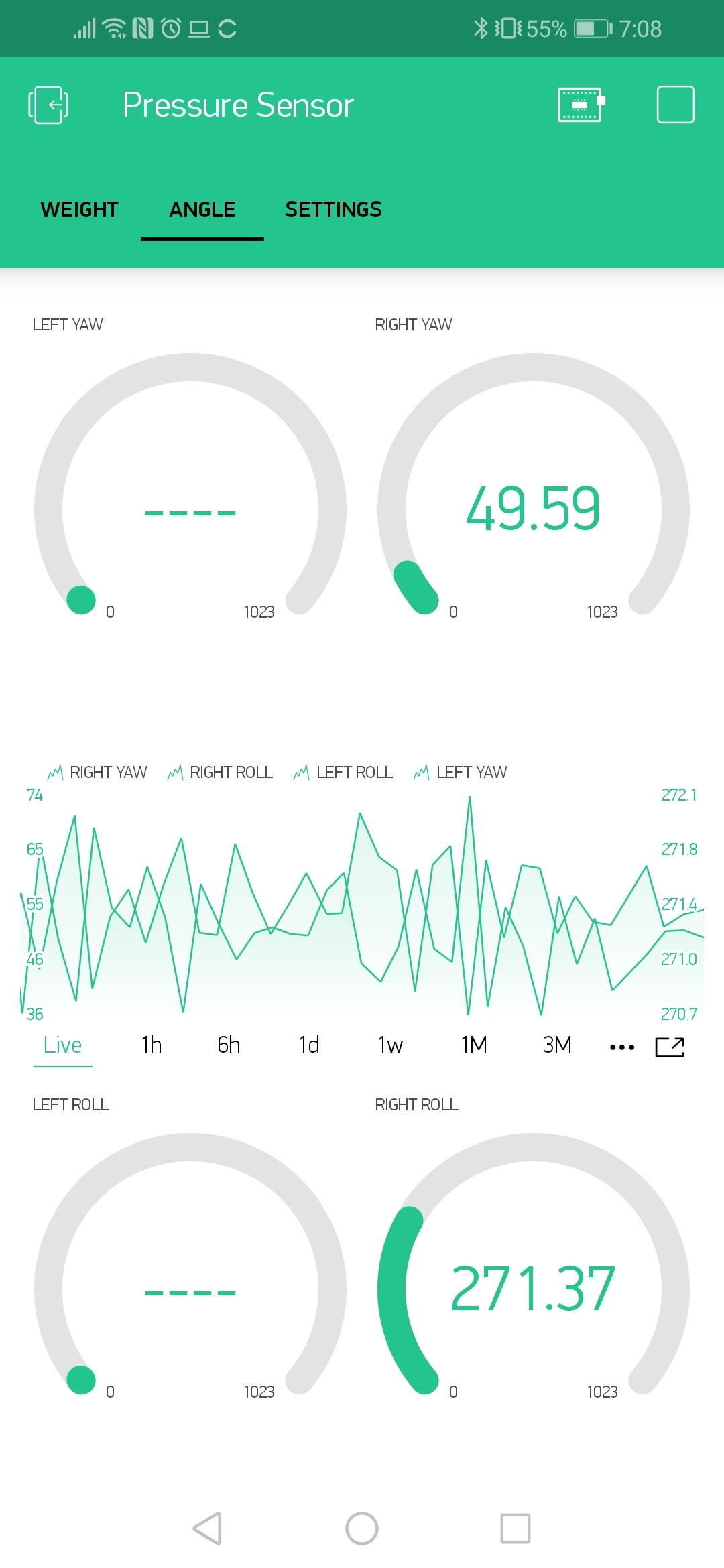724x1568 pixels.
Task: Toggle RIGHT YAW series in chart legend
Action: [x=98, y=773]
